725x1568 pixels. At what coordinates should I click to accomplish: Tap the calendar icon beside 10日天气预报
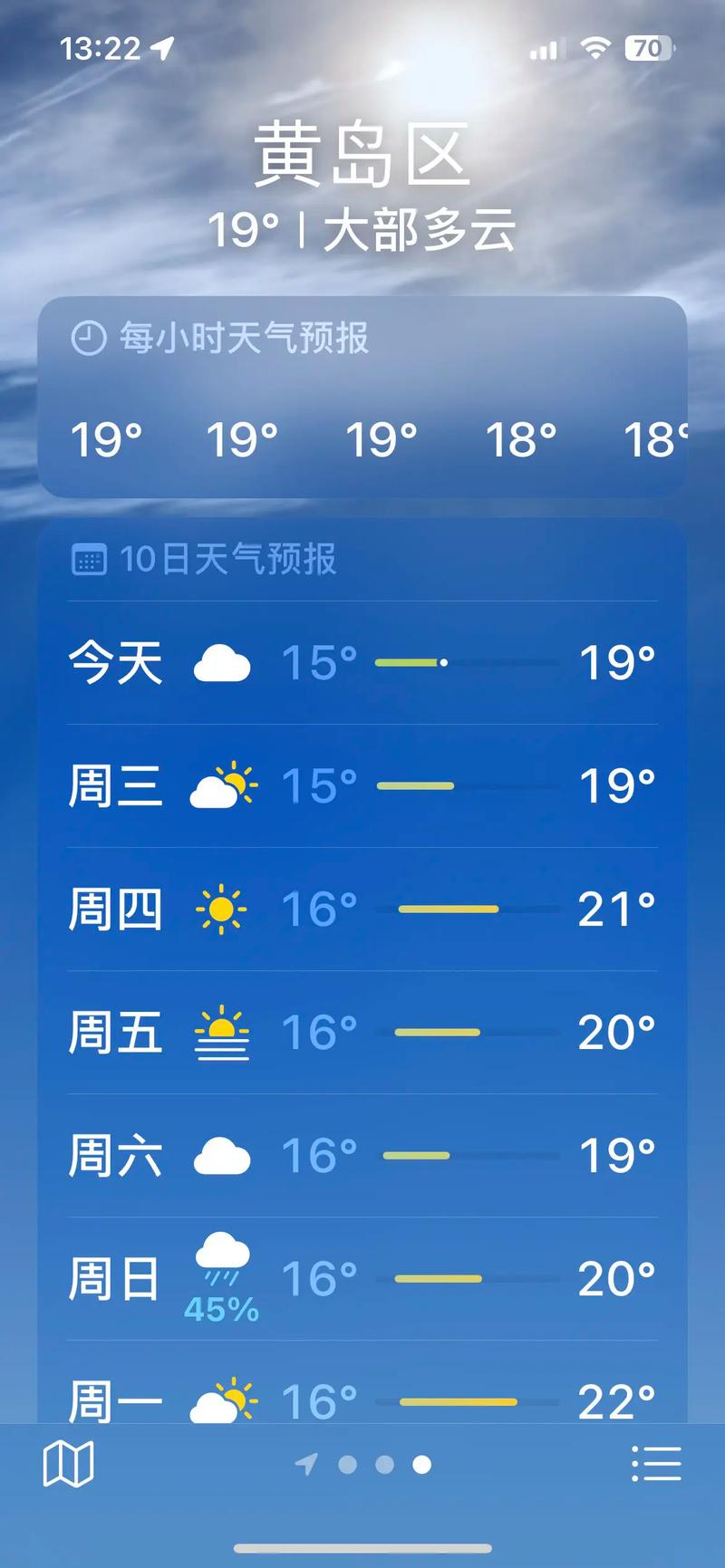pos(87,560)
